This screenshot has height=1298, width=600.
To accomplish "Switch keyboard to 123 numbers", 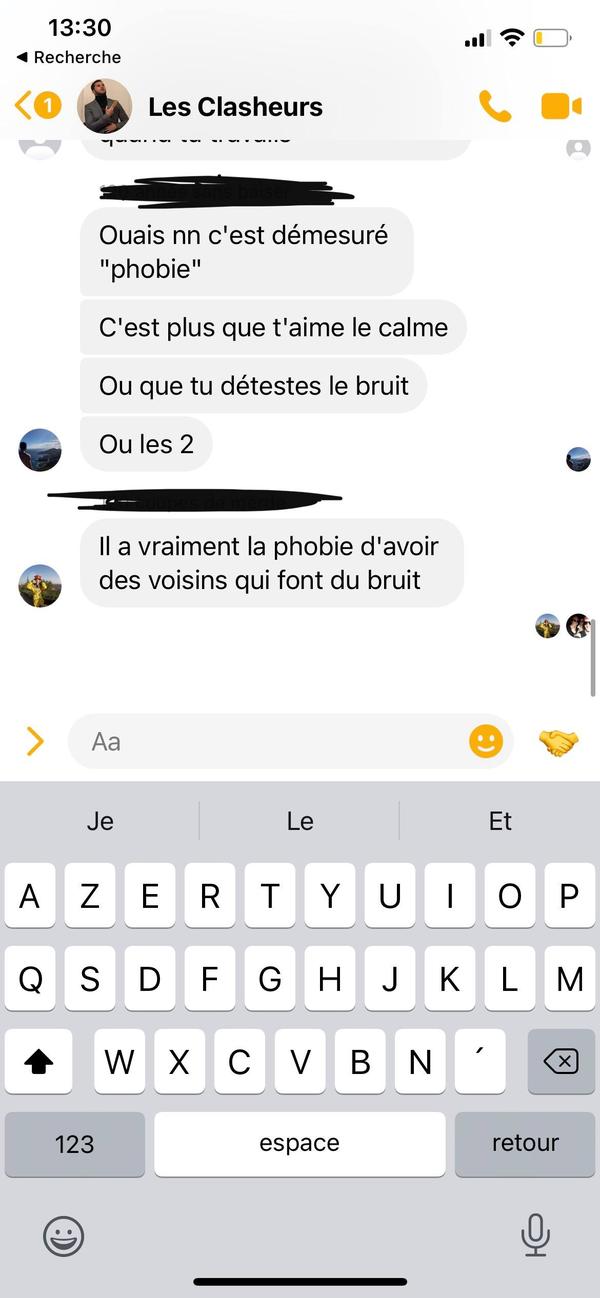I will pos(75,1144).
